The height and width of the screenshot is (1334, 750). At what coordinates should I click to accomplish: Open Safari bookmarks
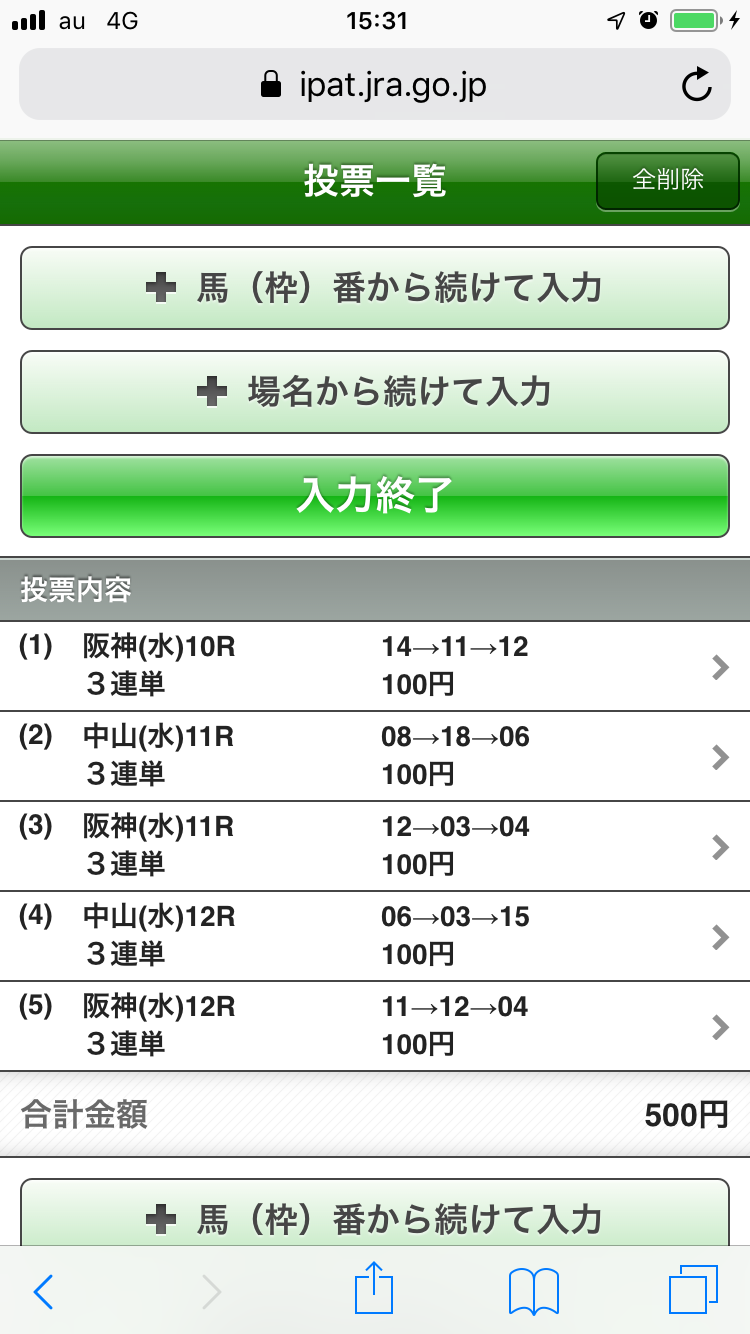534,1291
